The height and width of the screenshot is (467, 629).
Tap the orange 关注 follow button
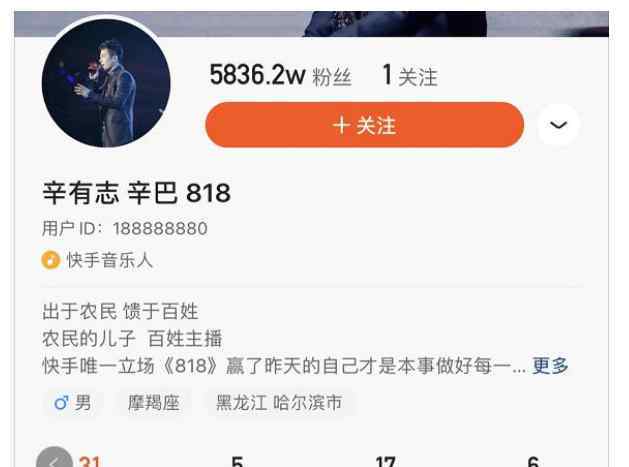(x=364, y=125)
